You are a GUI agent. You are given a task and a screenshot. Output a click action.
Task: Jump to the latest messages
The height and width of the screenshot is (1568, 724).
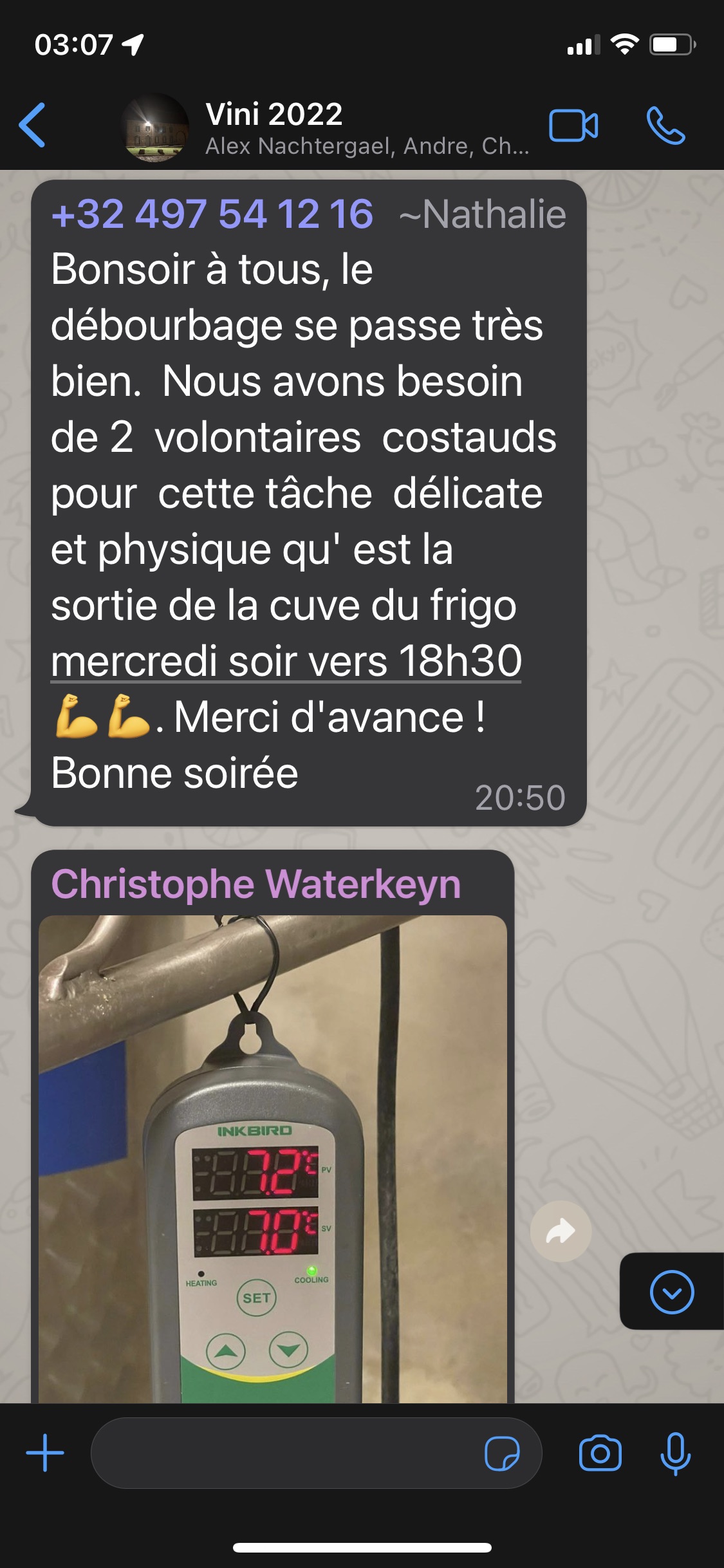671,1292
